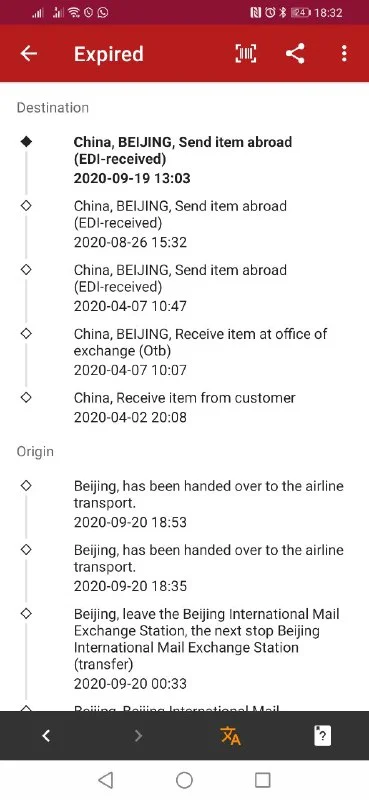Open the system recent apps view
The width and height of the screenshot is (369, 800).
click(x=262, y=780)
